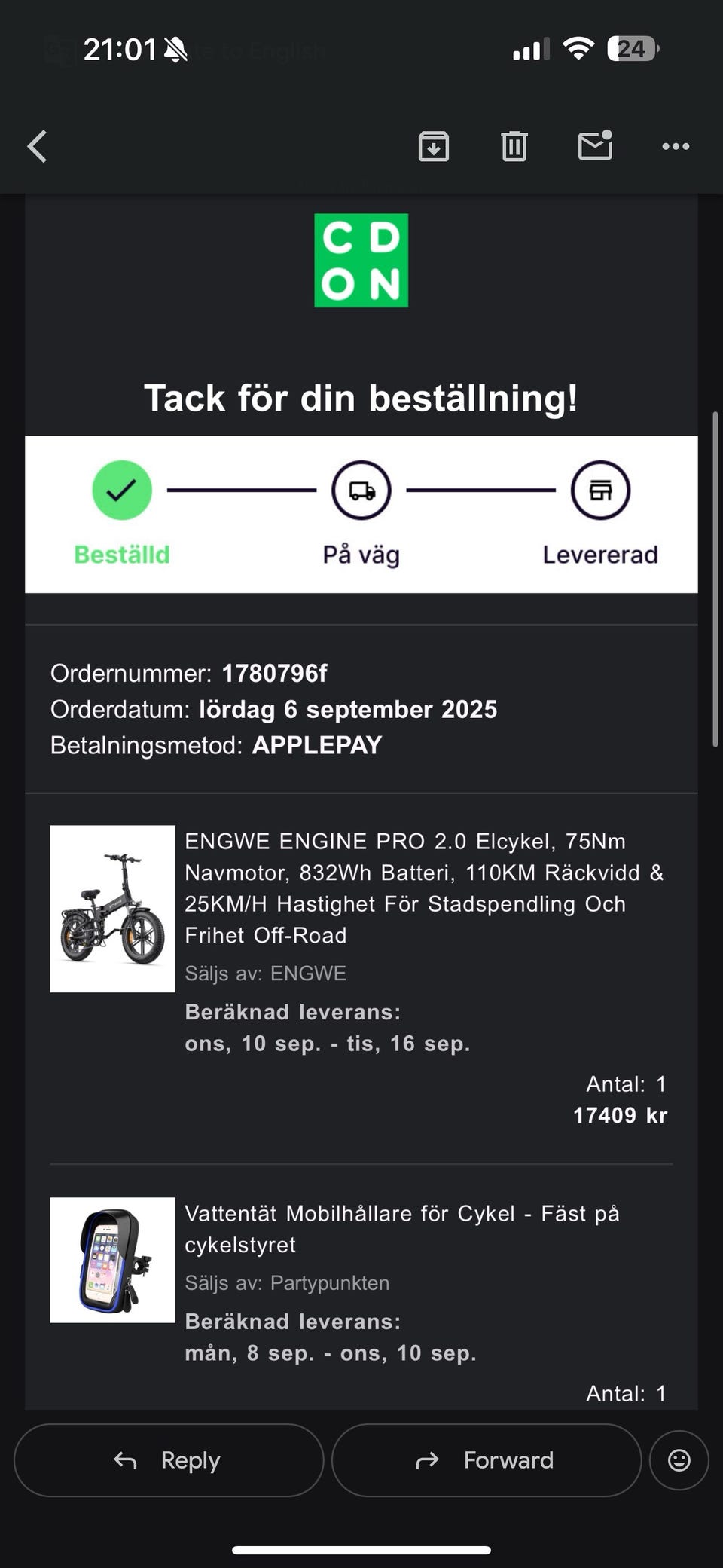Reply to the CDON order email
This screenshot has height=1568, width=723.
click(x=169, y=1460)
